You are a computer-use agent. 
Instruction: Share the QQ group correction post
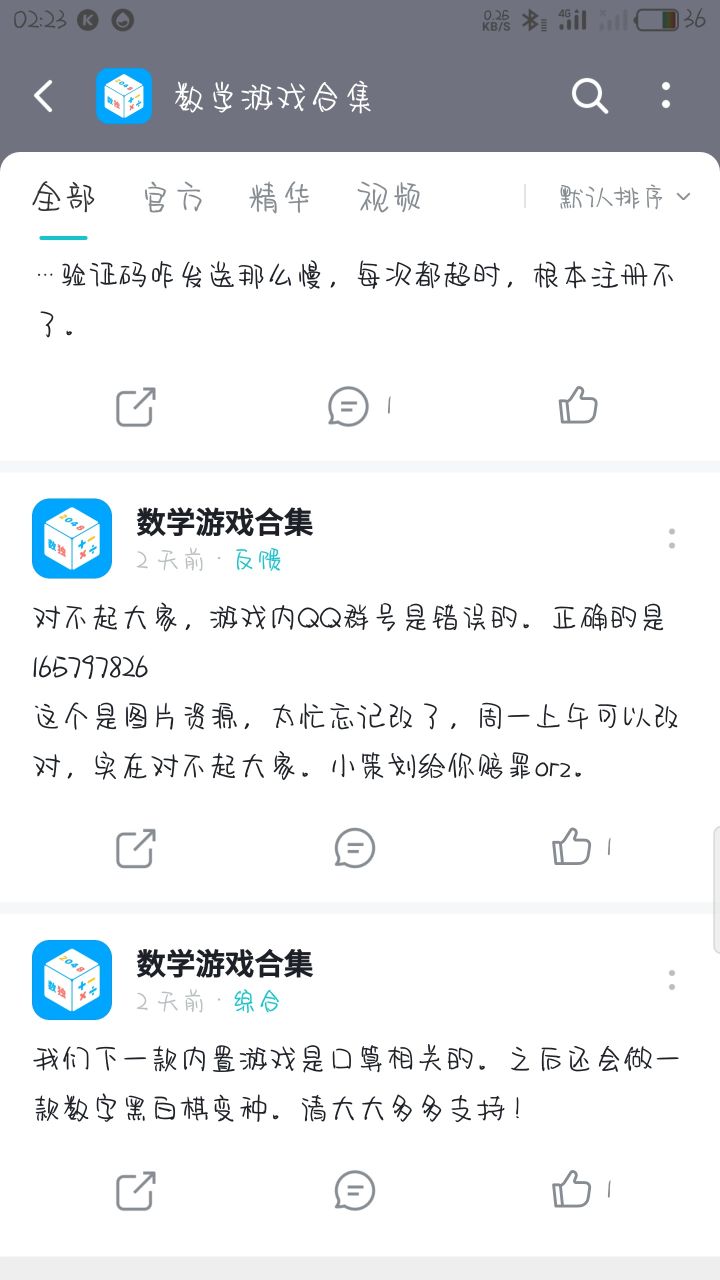click(134, 848)
